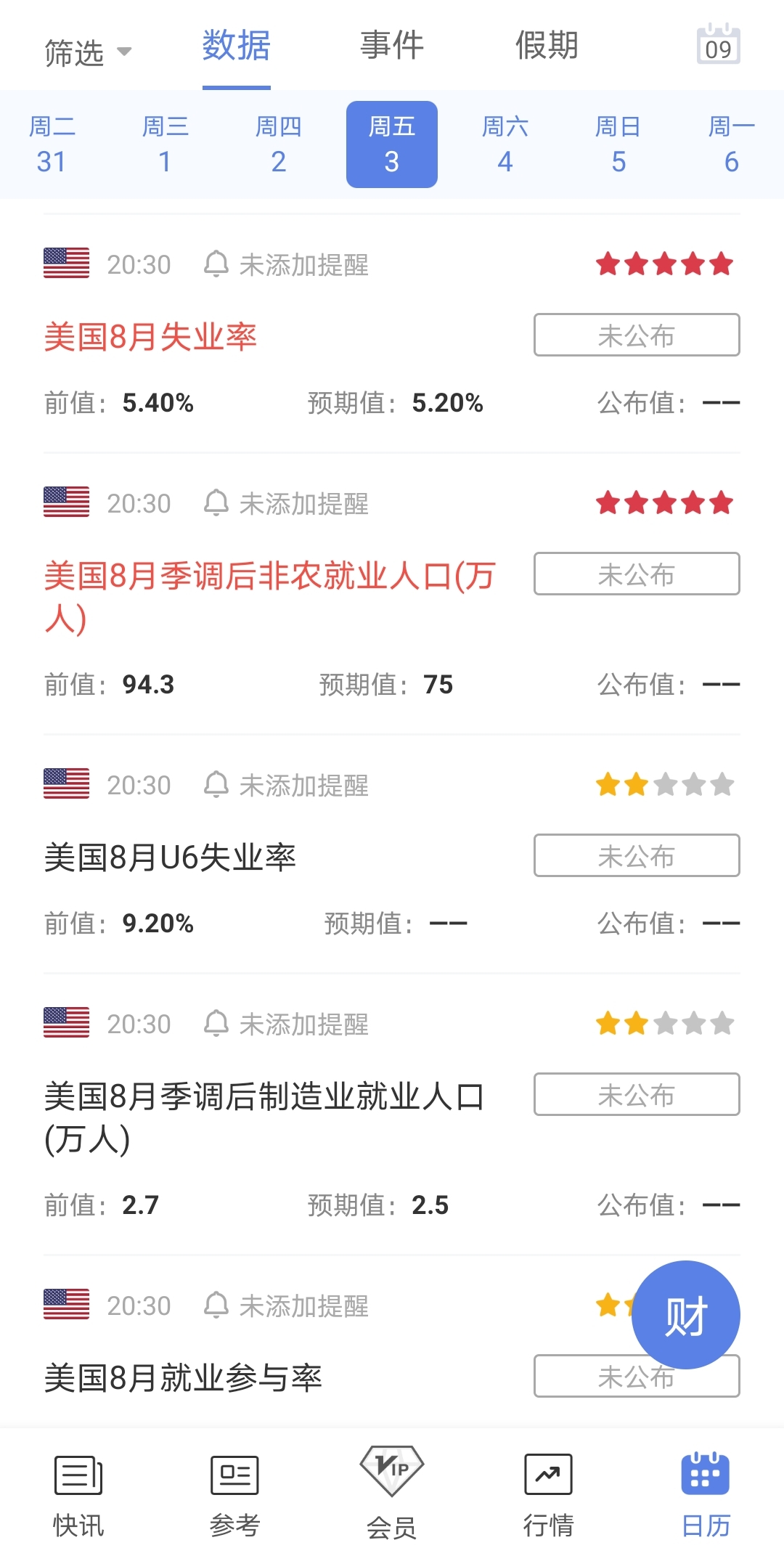Image resolution: width=784 pixels, height=1548 pixels.
Task: Select 周一 6 in the date strip
Action: click(x=731, y=144)
